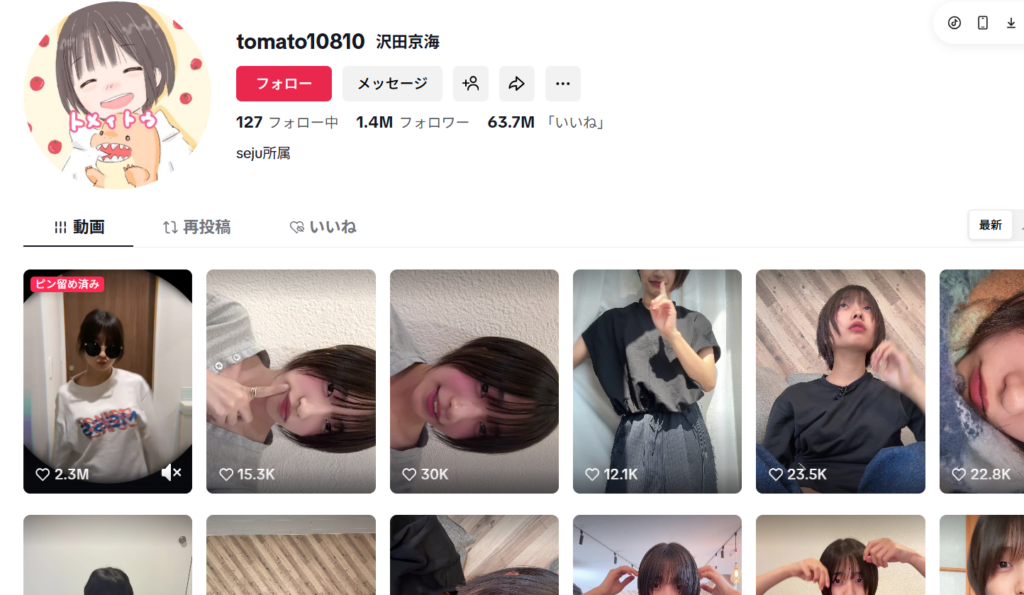Image resolution: width=1024 pixels, height=595 pixels.
Task: Tap the phone icon at the top
Action: (x=983, y=23)
